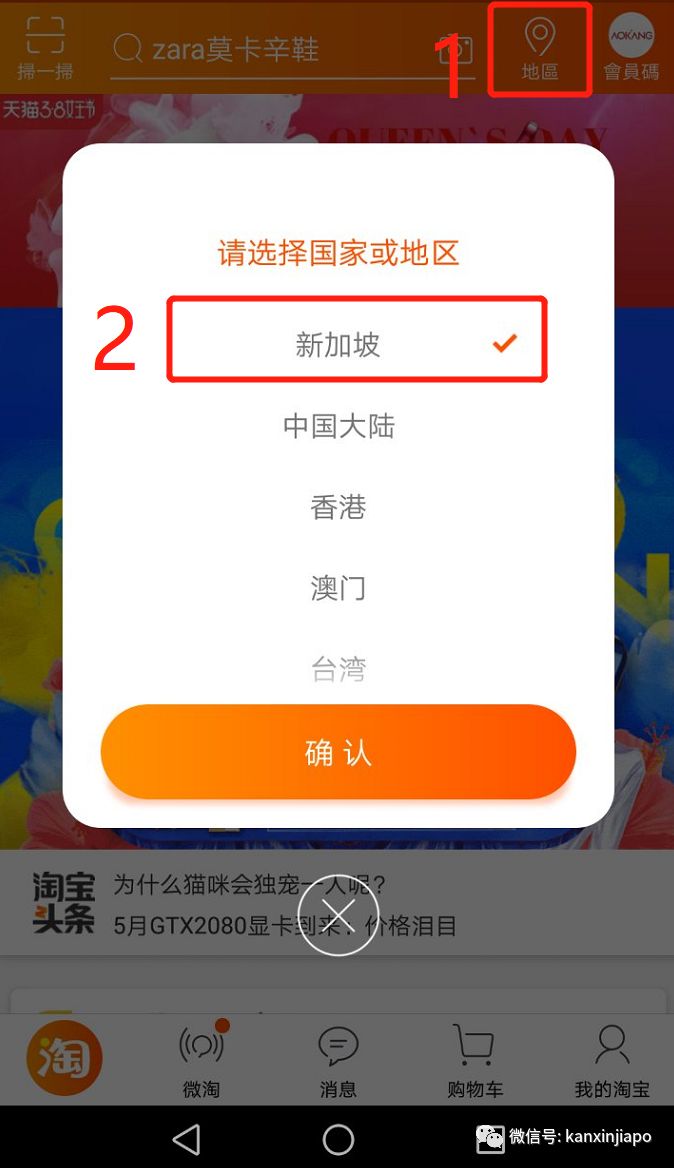Switch to the 微淘 tab

click(x=201, y=1062)
